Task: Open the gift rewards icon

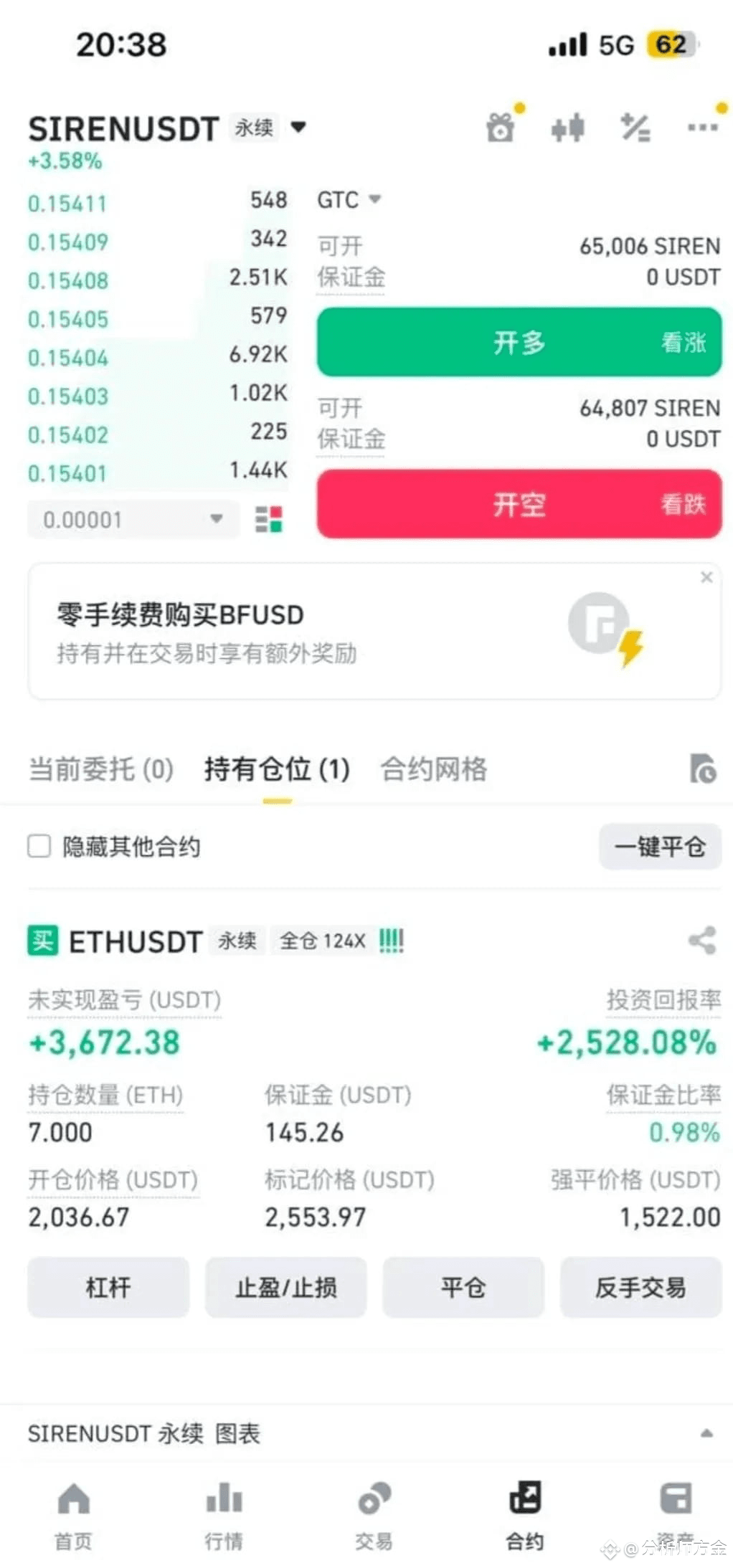Action: (x=501, y=128)
